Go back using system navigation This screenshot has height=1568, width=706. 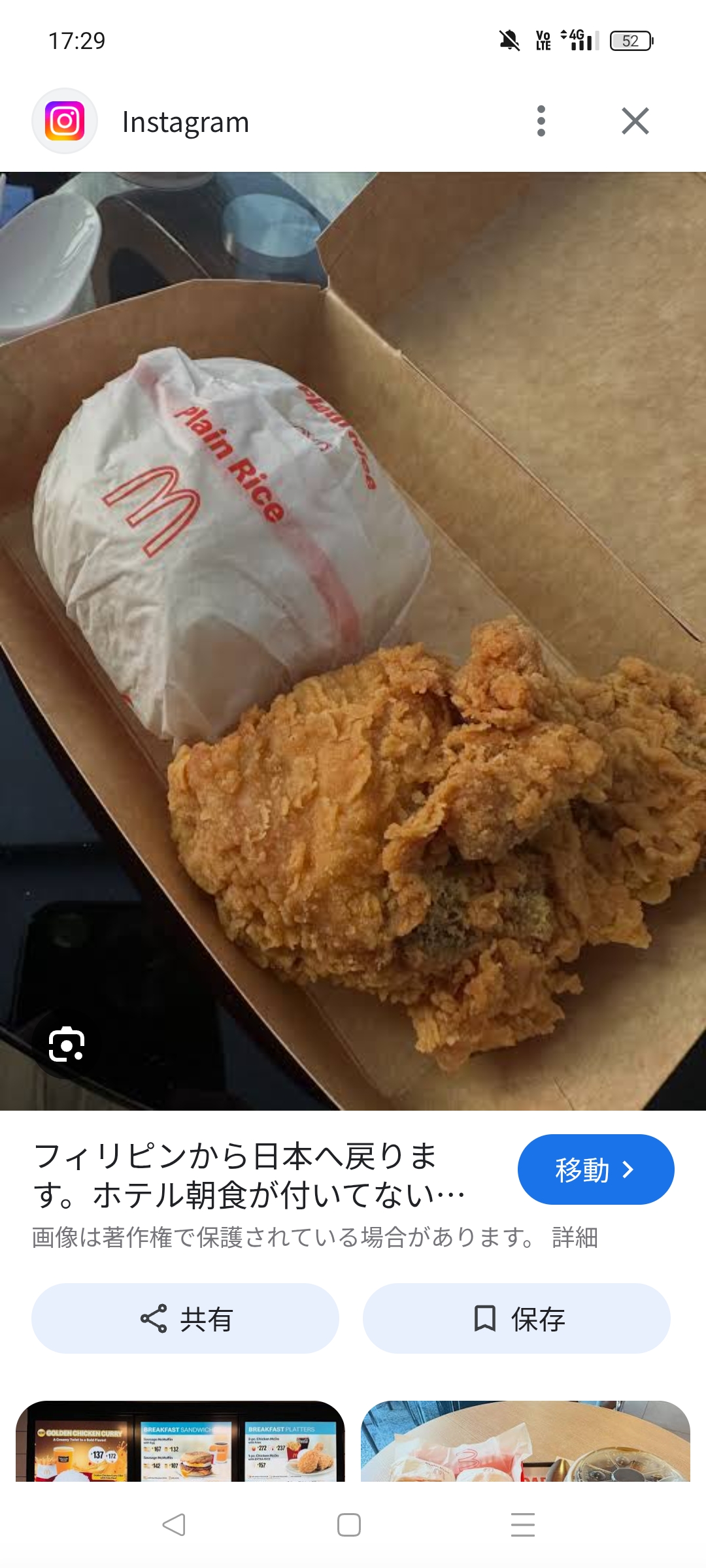[174, 1525]
